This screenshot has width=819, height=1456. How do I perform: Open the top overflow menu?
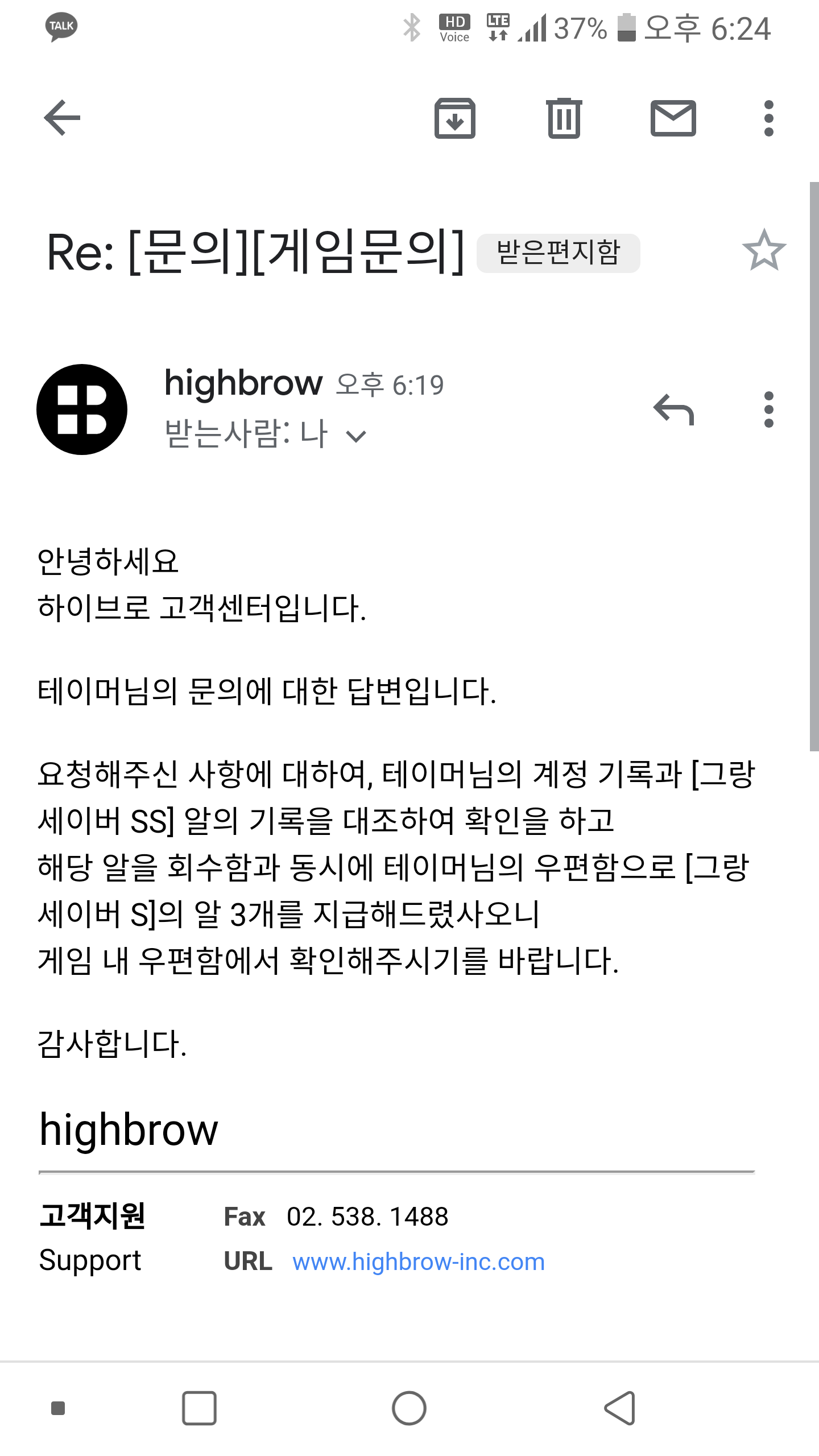tap(768, 118)
